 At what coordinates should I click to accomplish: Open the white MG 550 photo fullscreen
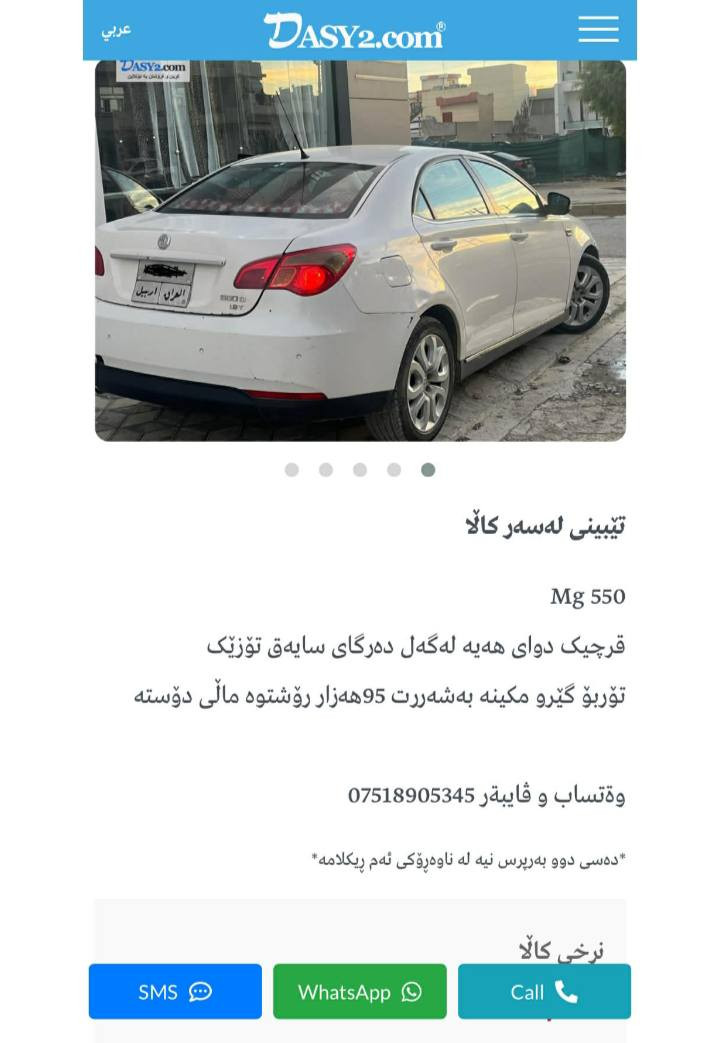pyautogui.click(x=360, y=250)
